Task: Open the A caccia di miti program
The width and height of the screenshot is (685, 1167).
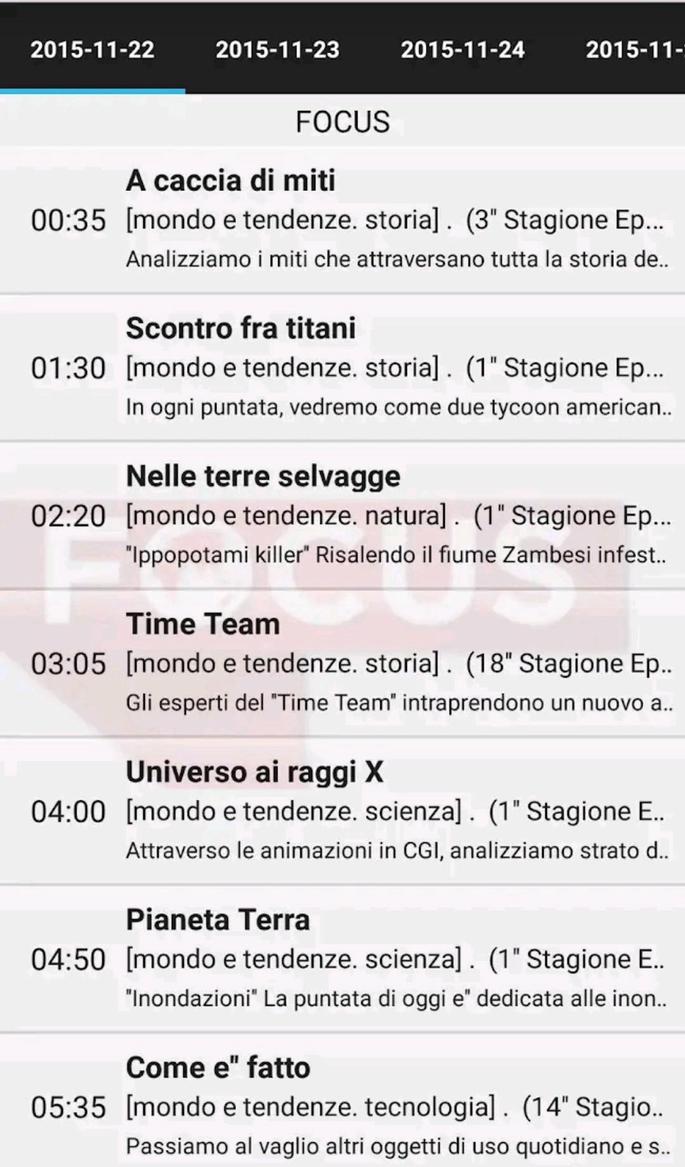Action: [342, 220]
